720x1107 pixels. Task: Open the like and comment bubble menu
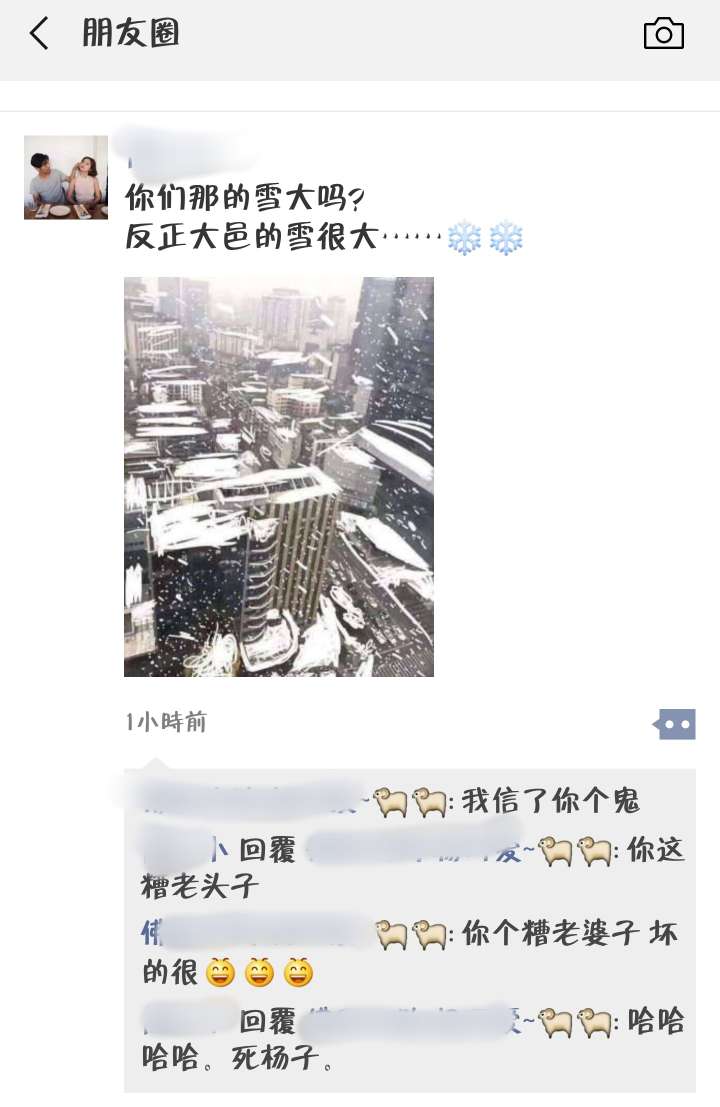(x=675, y=724)
